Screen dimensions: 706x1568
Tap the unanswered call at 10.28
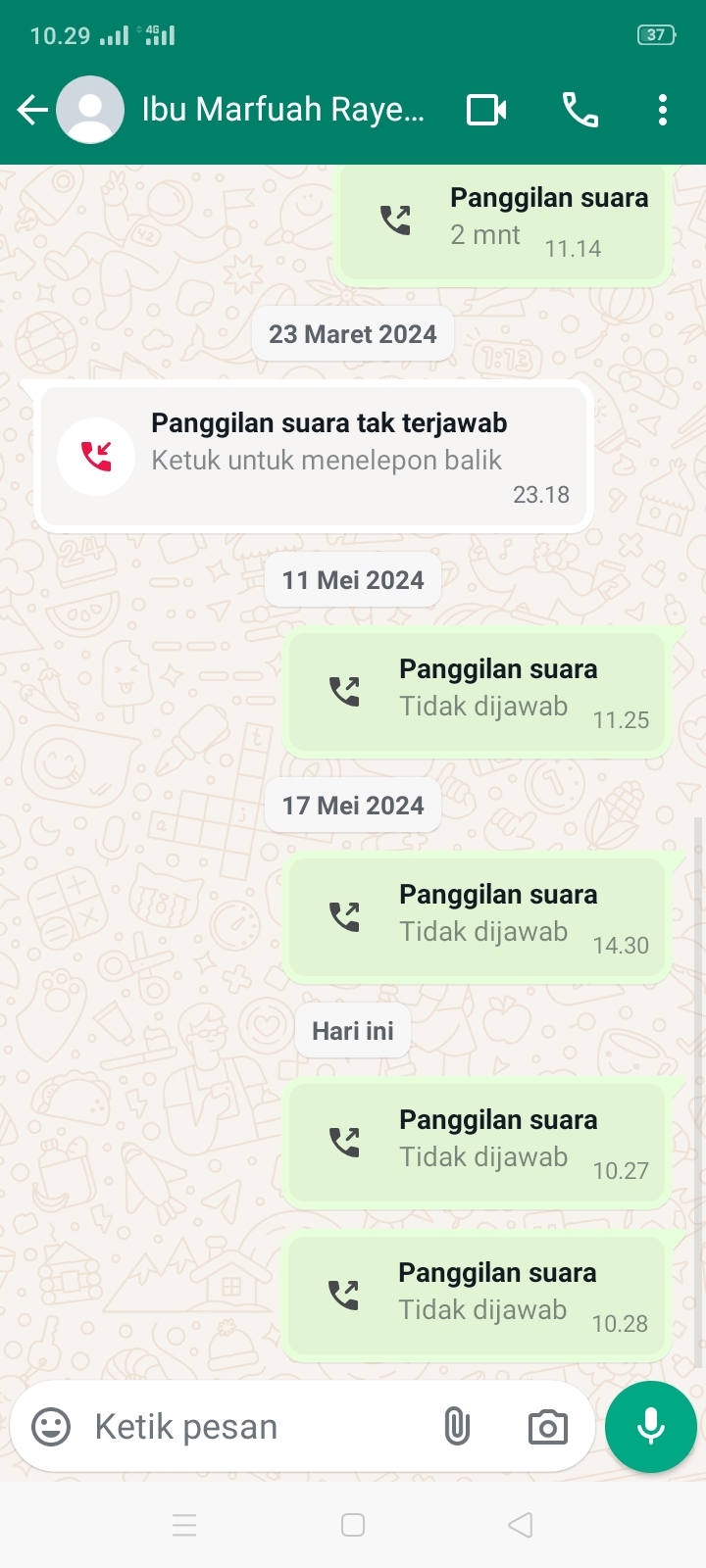pos(479,1298)
